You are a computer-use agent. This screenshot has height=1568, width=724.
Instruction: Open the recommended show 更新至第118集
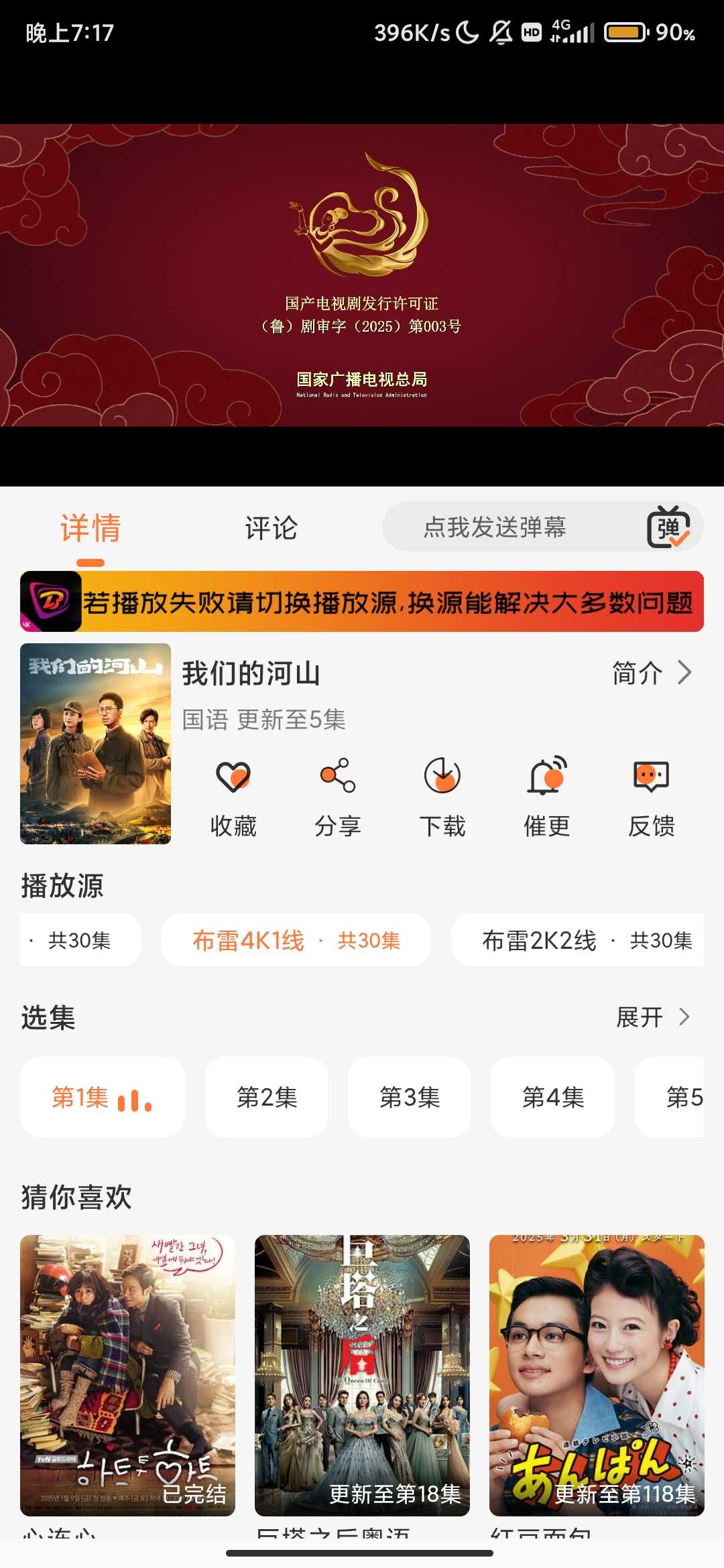(x=597, y=1375)
